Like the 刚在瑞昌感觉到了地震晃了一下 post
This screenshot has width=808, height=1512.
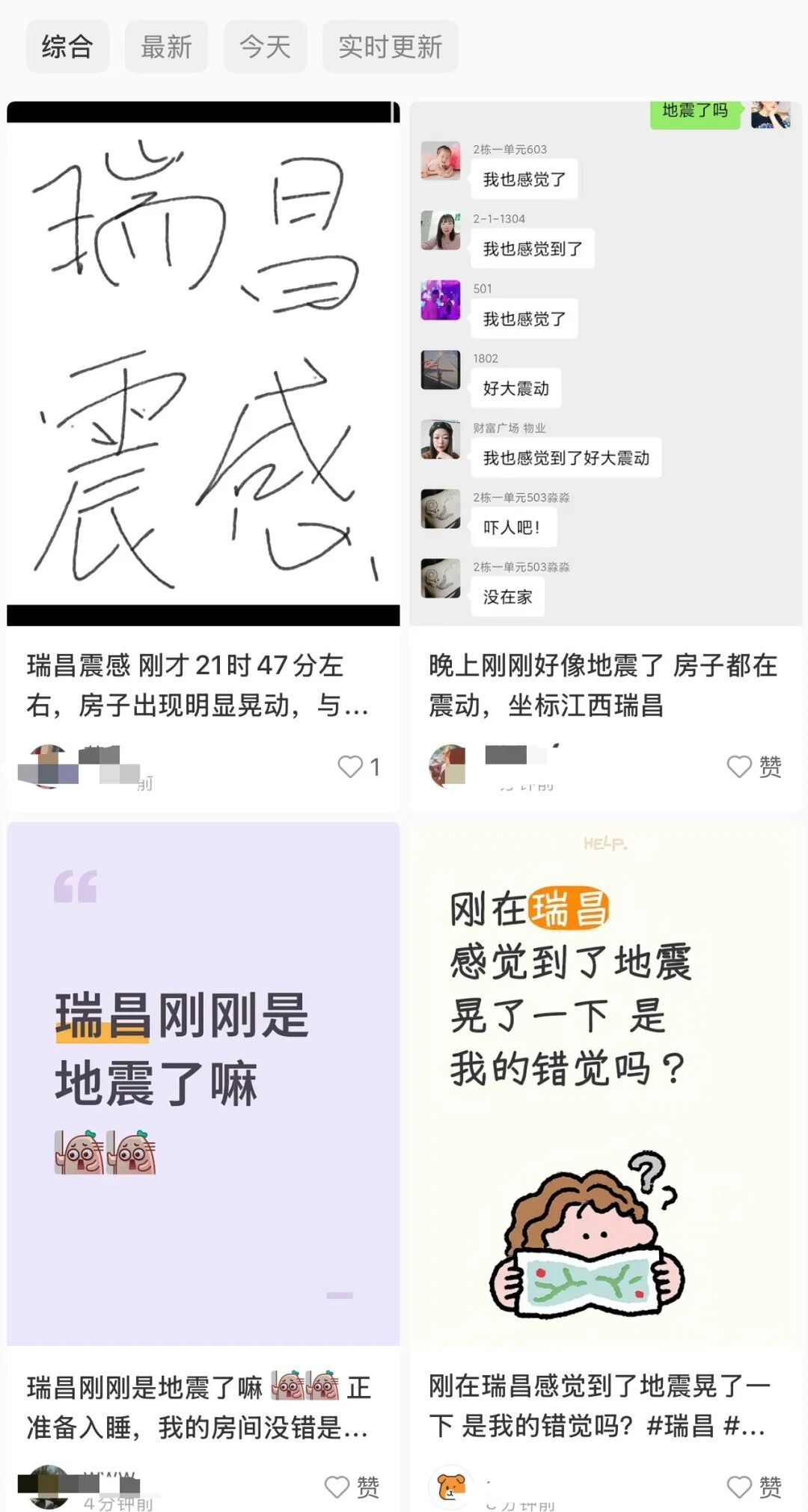739,1487
